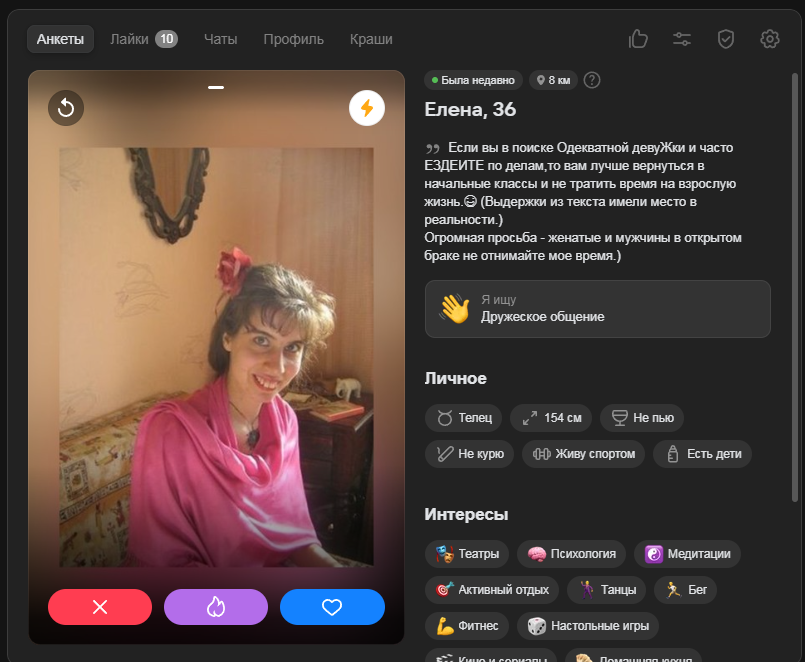Open settings gear icon
The height and width of the screenshot is (662, 805).
(x=769, y=39)
